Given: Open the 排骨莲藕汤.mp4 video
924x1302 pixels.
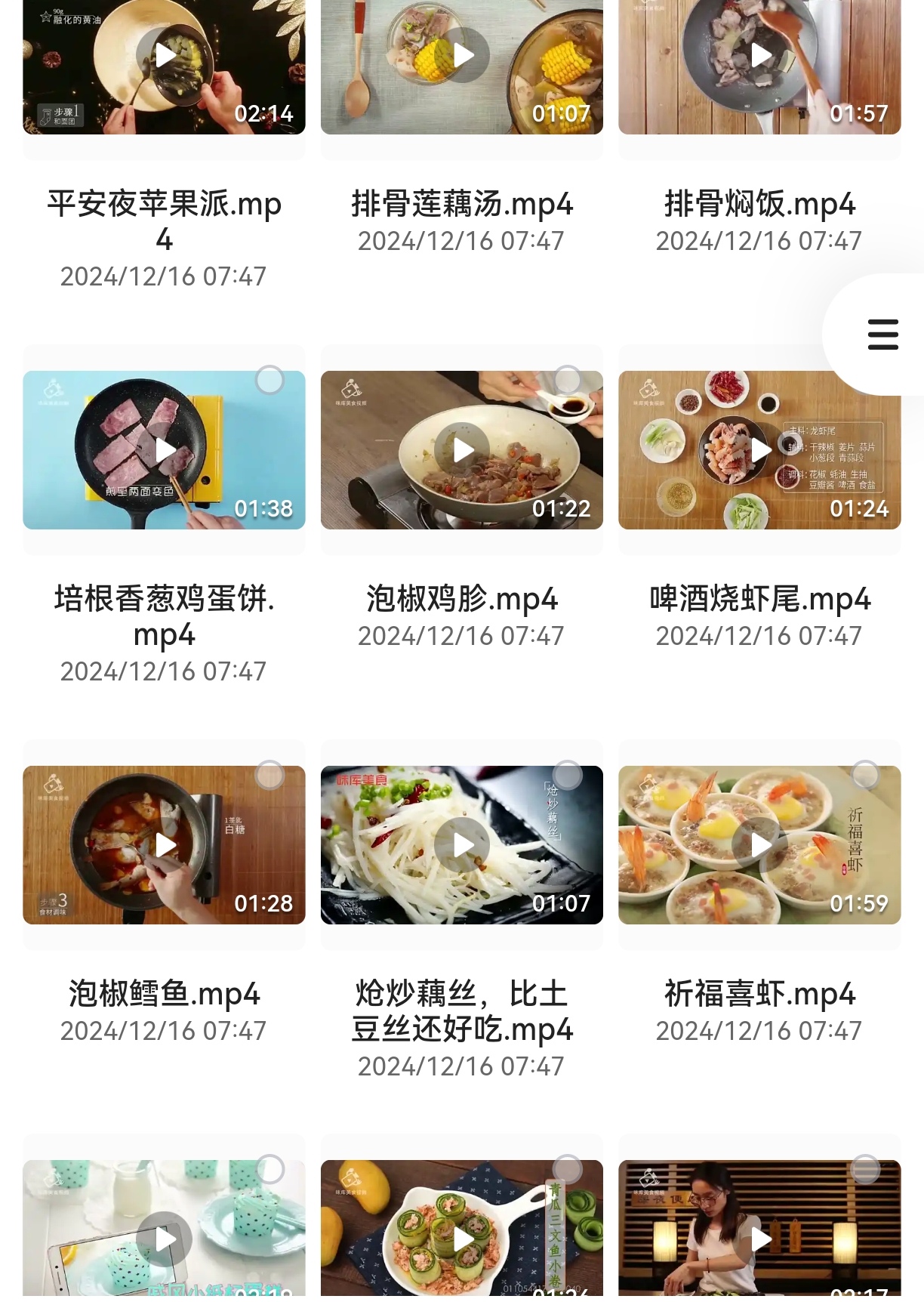Looking at the screenshot, I should pyautogui.click(x=462, y=55).
